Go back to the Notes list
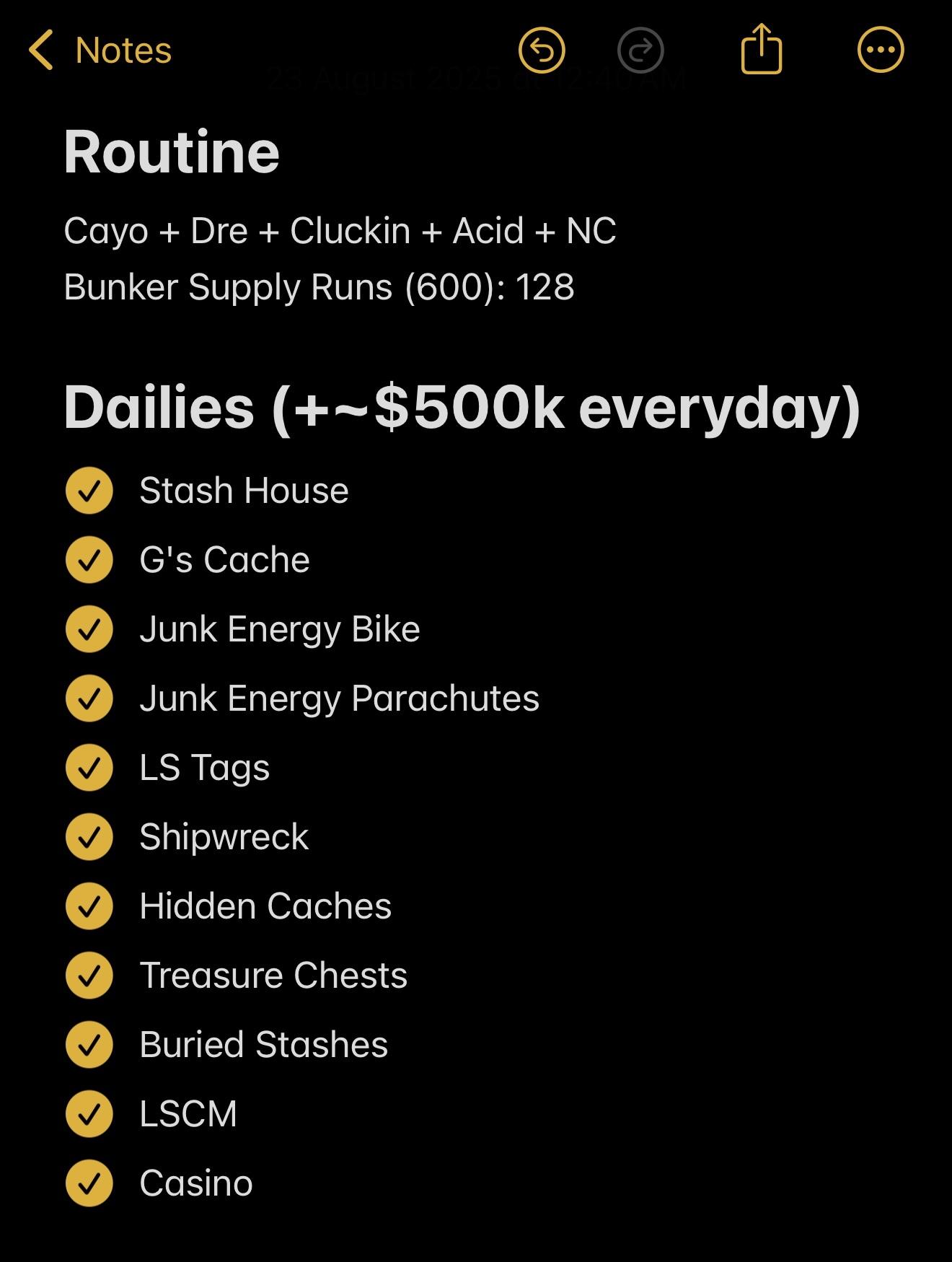Image resolution: width=952 pixels, height=1262 pixels. point(100,51)
